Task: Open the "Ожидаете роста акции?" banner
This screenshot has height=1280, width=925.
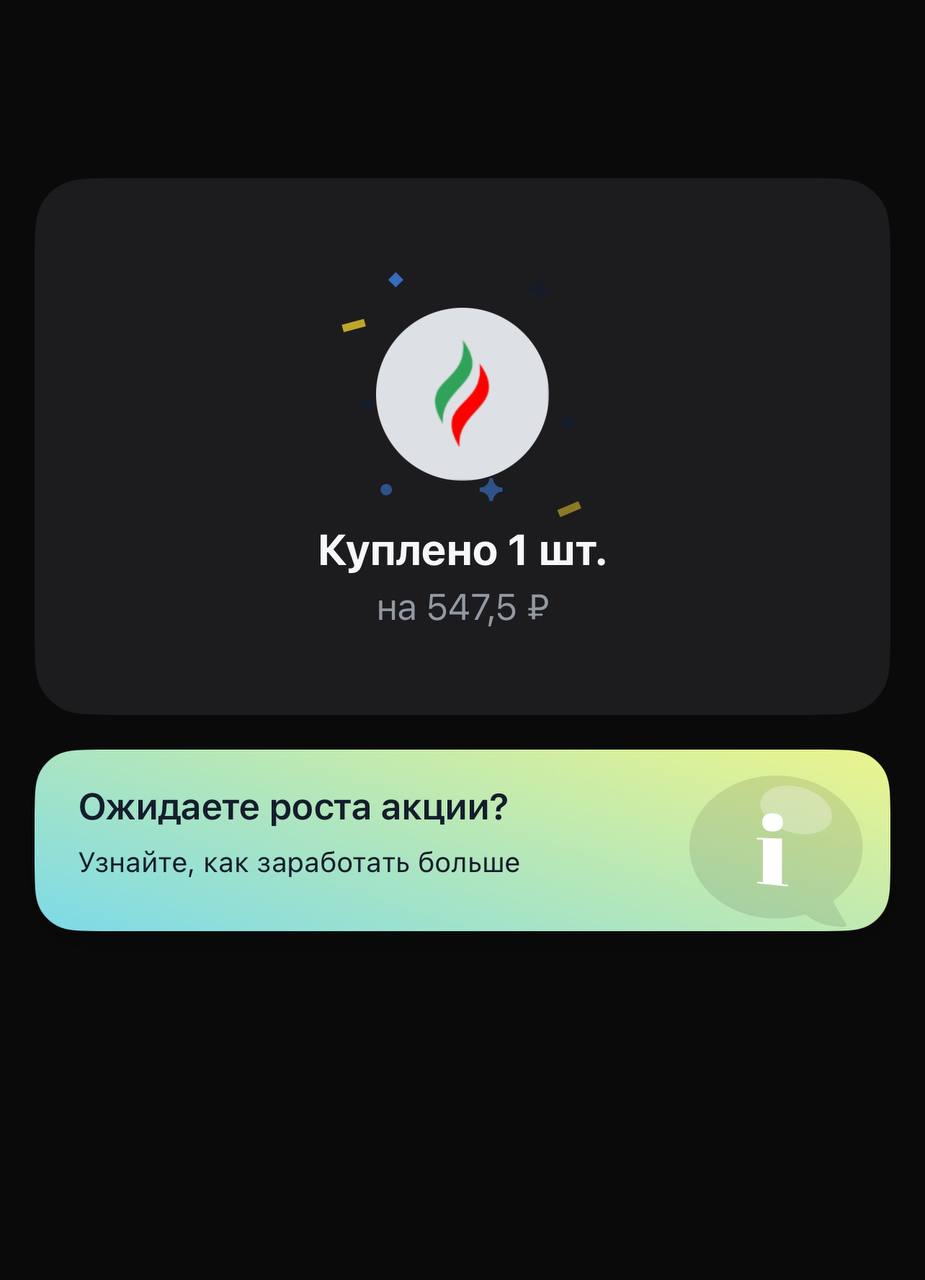Action: (462, 840)
